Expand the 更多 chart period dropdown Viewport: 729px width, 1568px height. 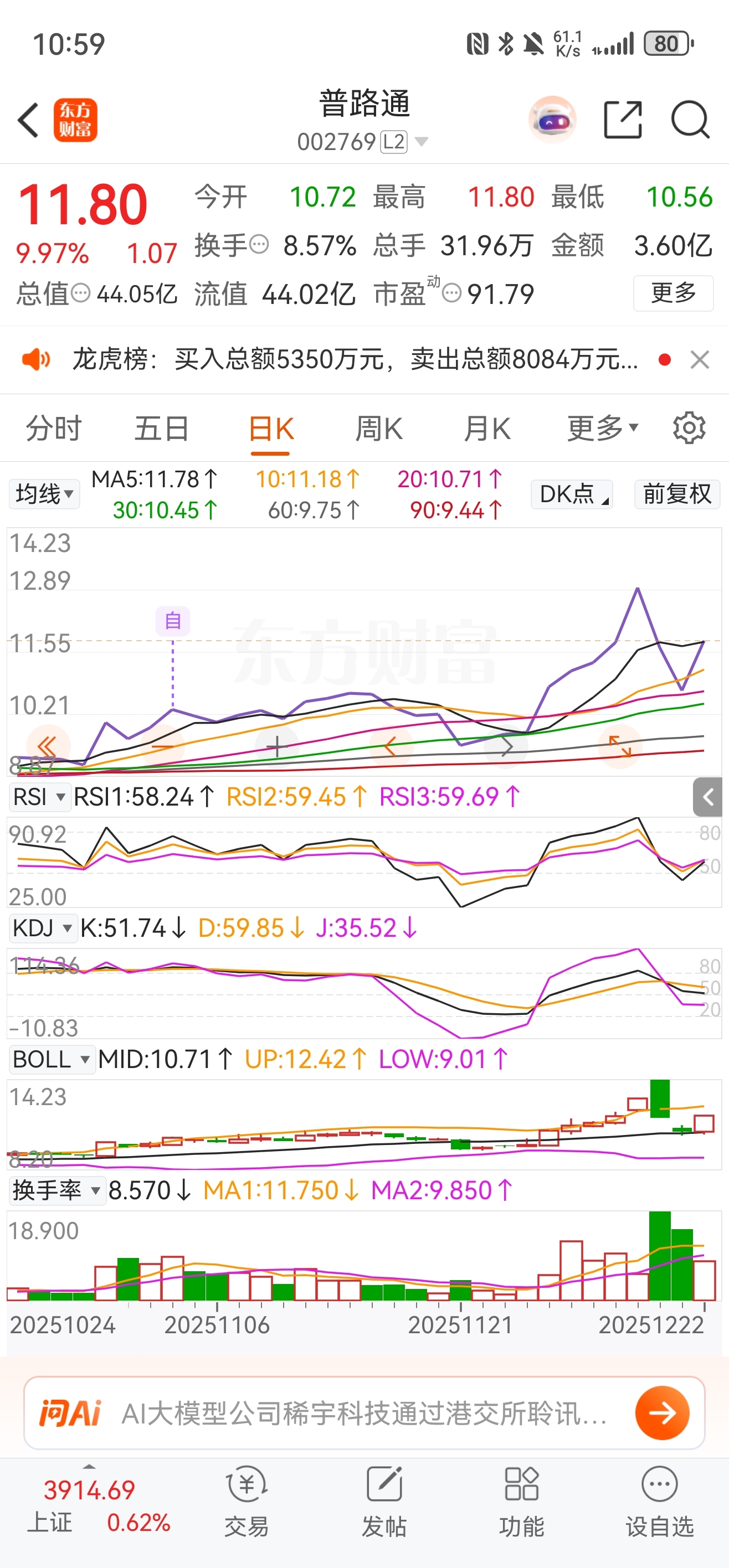click(602, 429)
